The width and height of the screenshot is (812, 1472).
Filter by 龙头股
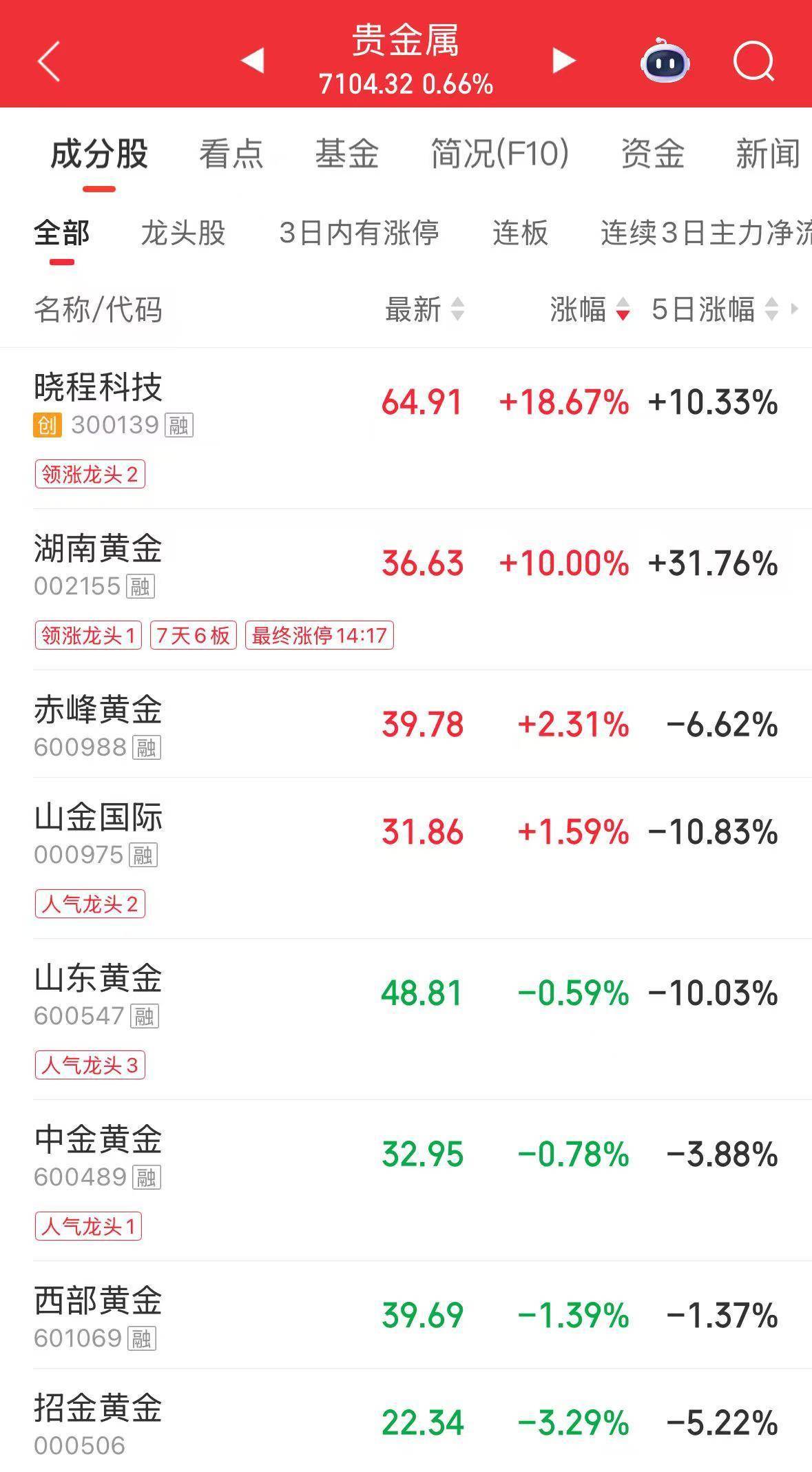[x=183, y=233]
